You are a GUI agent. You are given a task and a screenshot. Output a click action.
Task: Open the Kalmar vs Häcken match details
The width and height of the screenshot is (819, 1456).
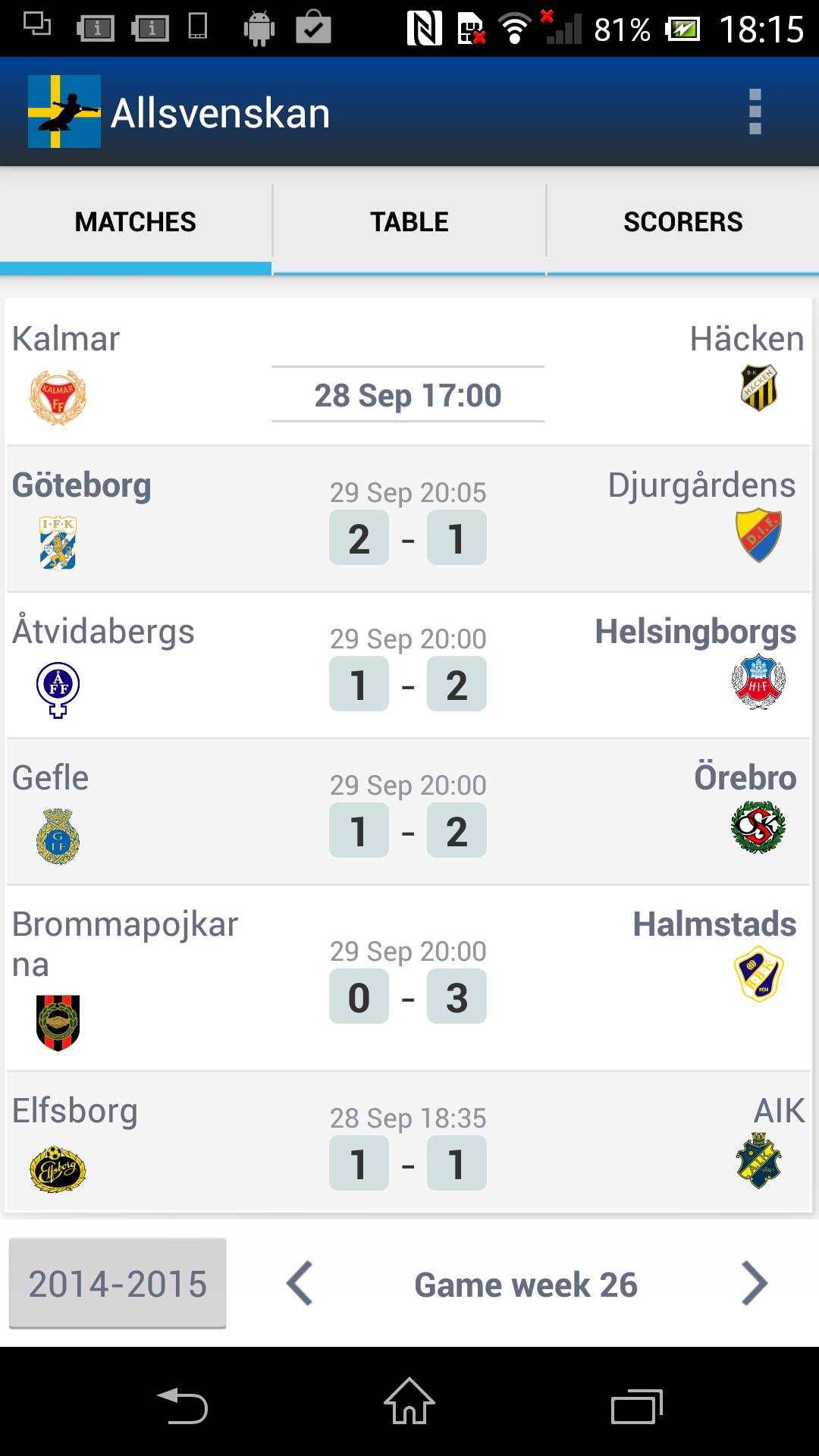pos(409,372)
